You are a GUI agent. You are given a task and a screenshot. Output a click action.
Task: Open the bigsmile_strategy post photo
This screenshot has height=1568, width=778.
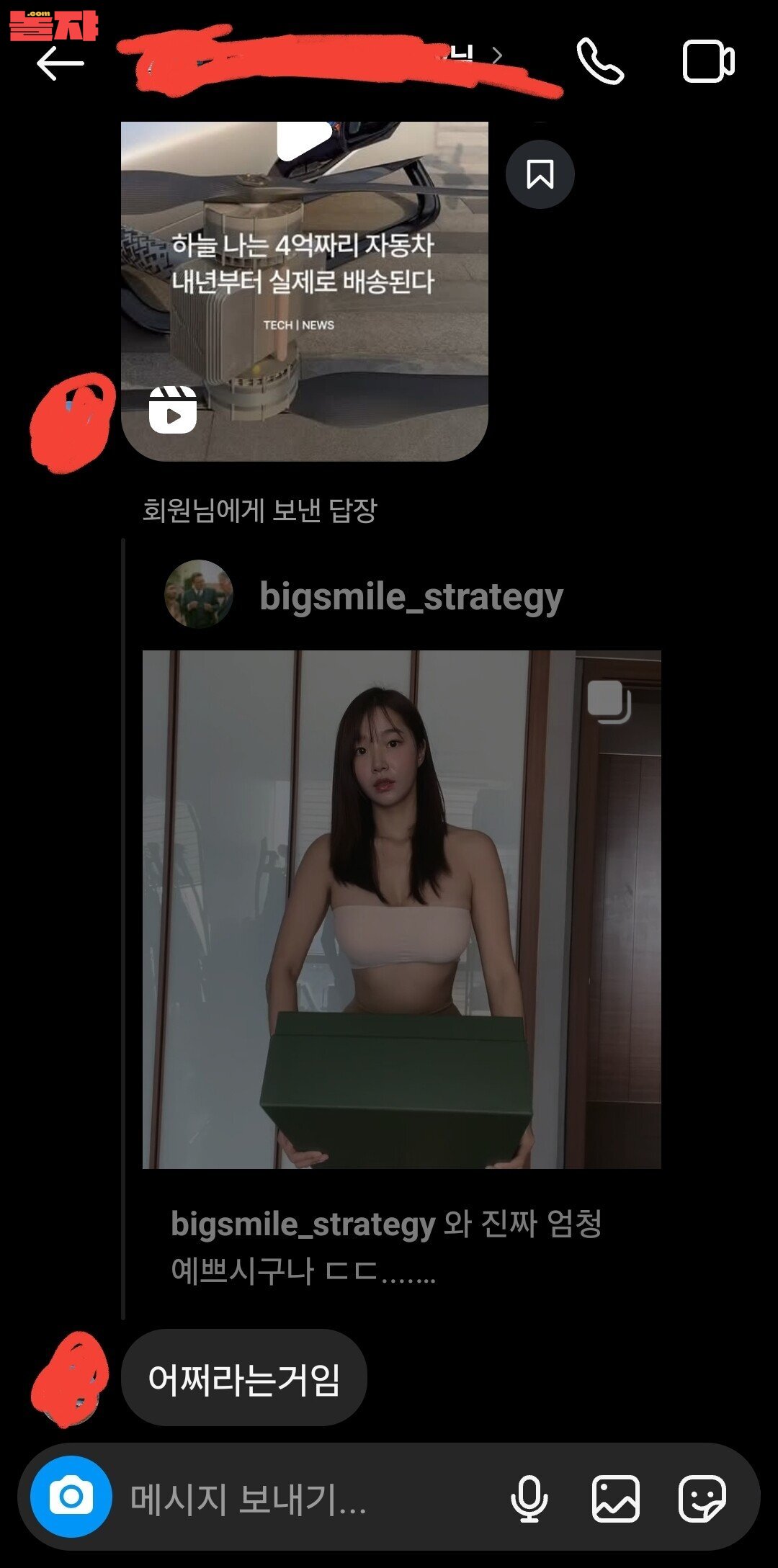pyautogui.click(x=401, y=909)
